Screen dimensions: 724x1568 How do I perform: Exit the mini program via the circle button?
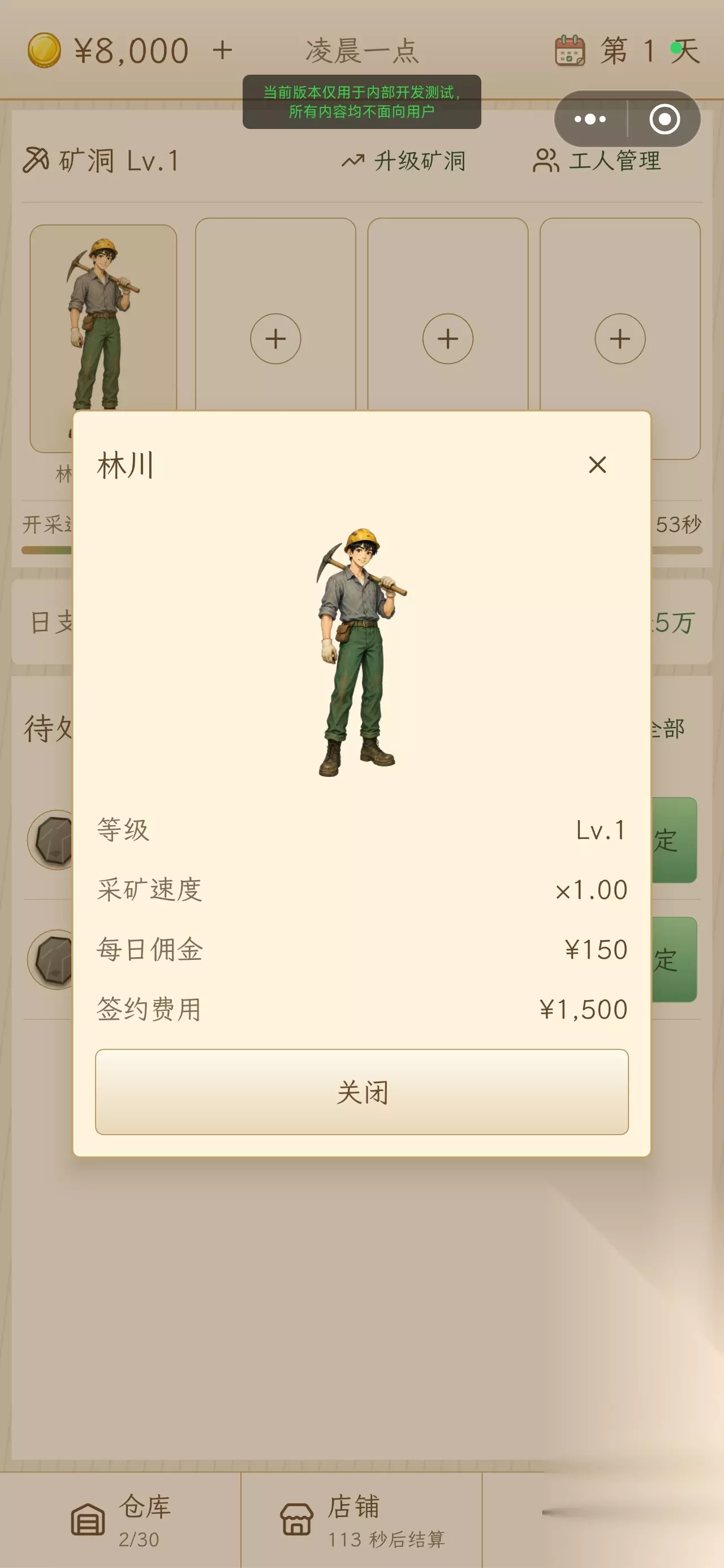pos(664,119)
